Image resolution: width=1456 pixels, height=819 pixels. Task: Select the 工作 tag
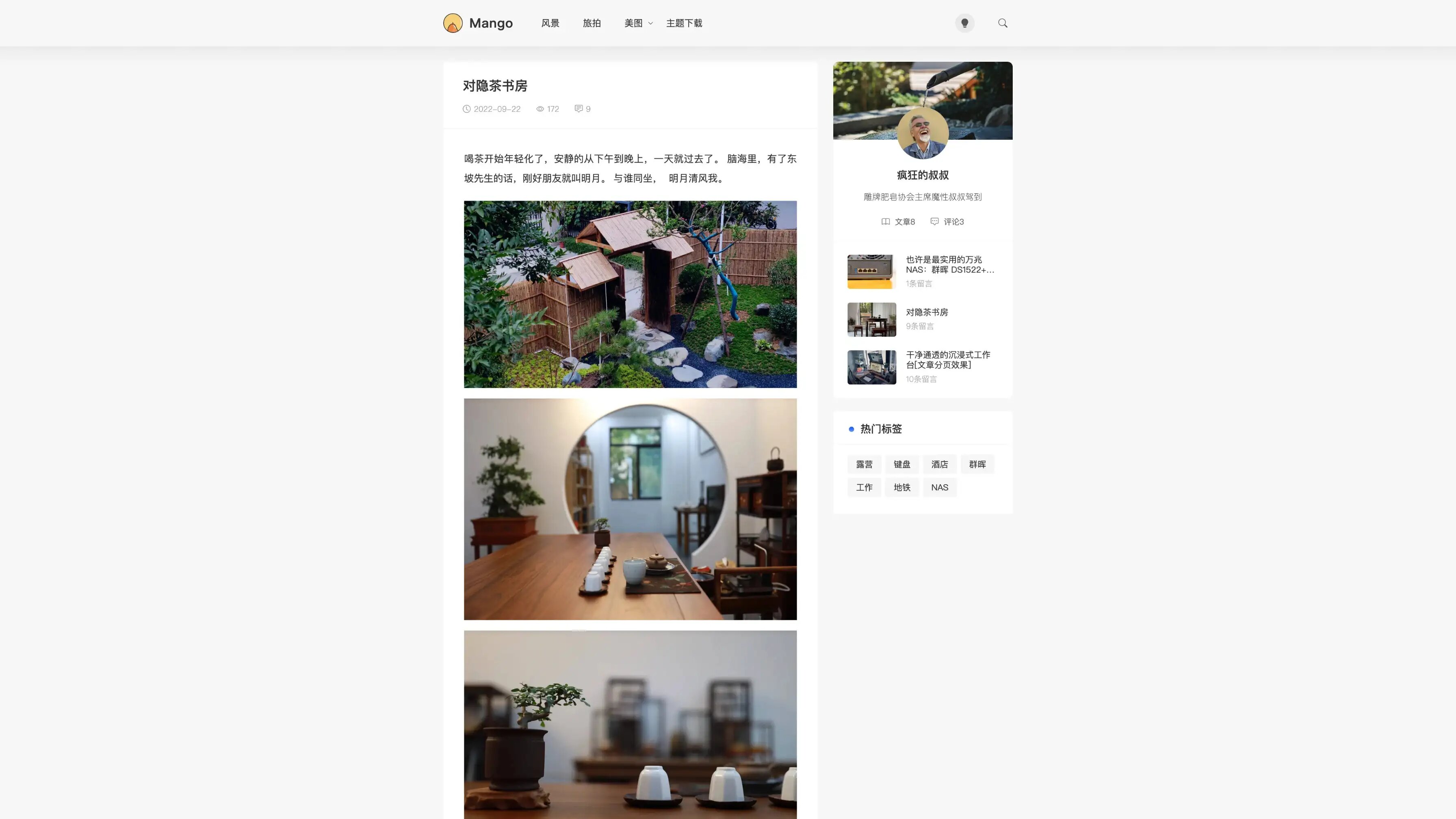coord(864,487)
